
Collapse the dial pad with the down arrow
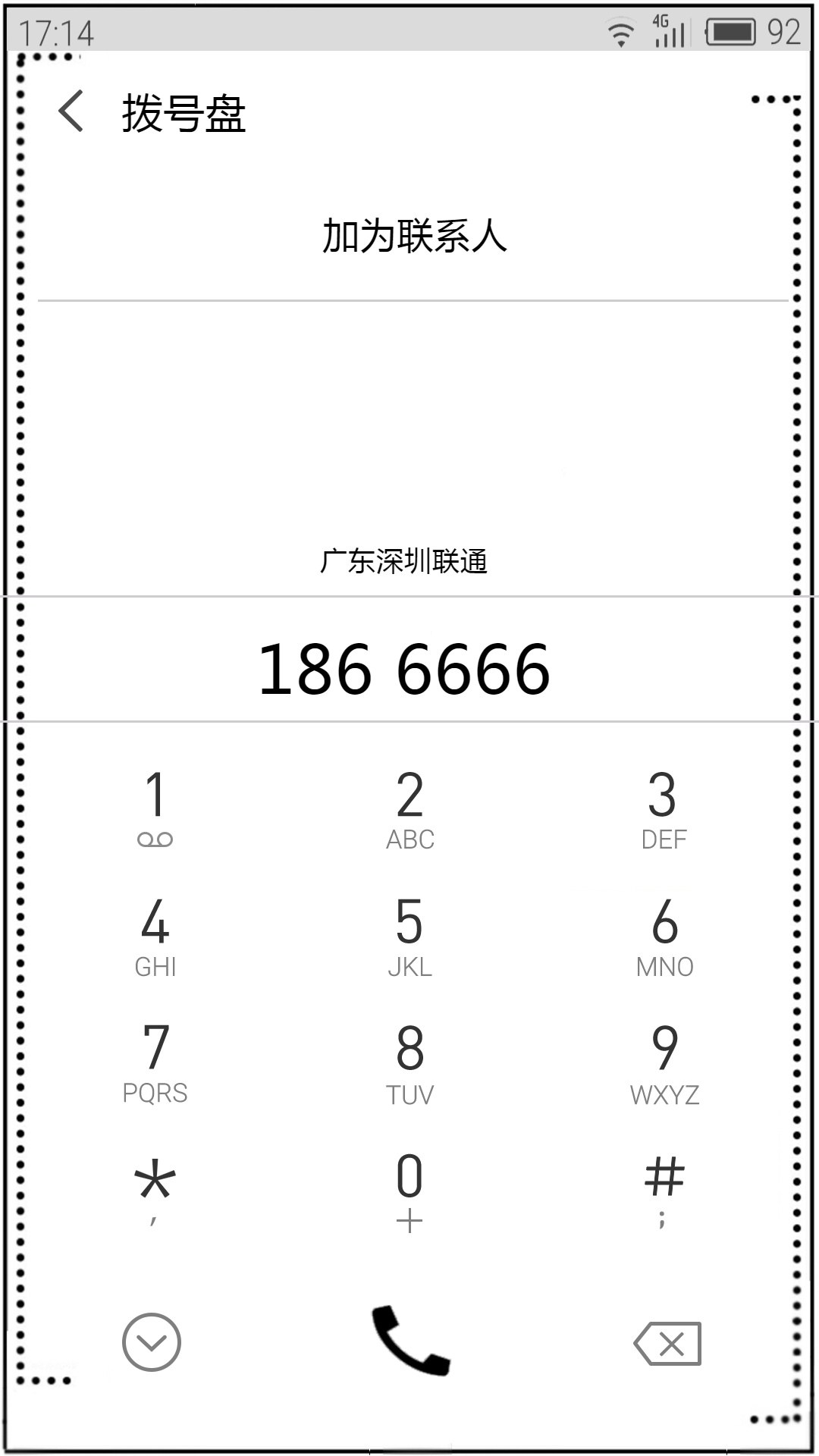coord(152,1341)
